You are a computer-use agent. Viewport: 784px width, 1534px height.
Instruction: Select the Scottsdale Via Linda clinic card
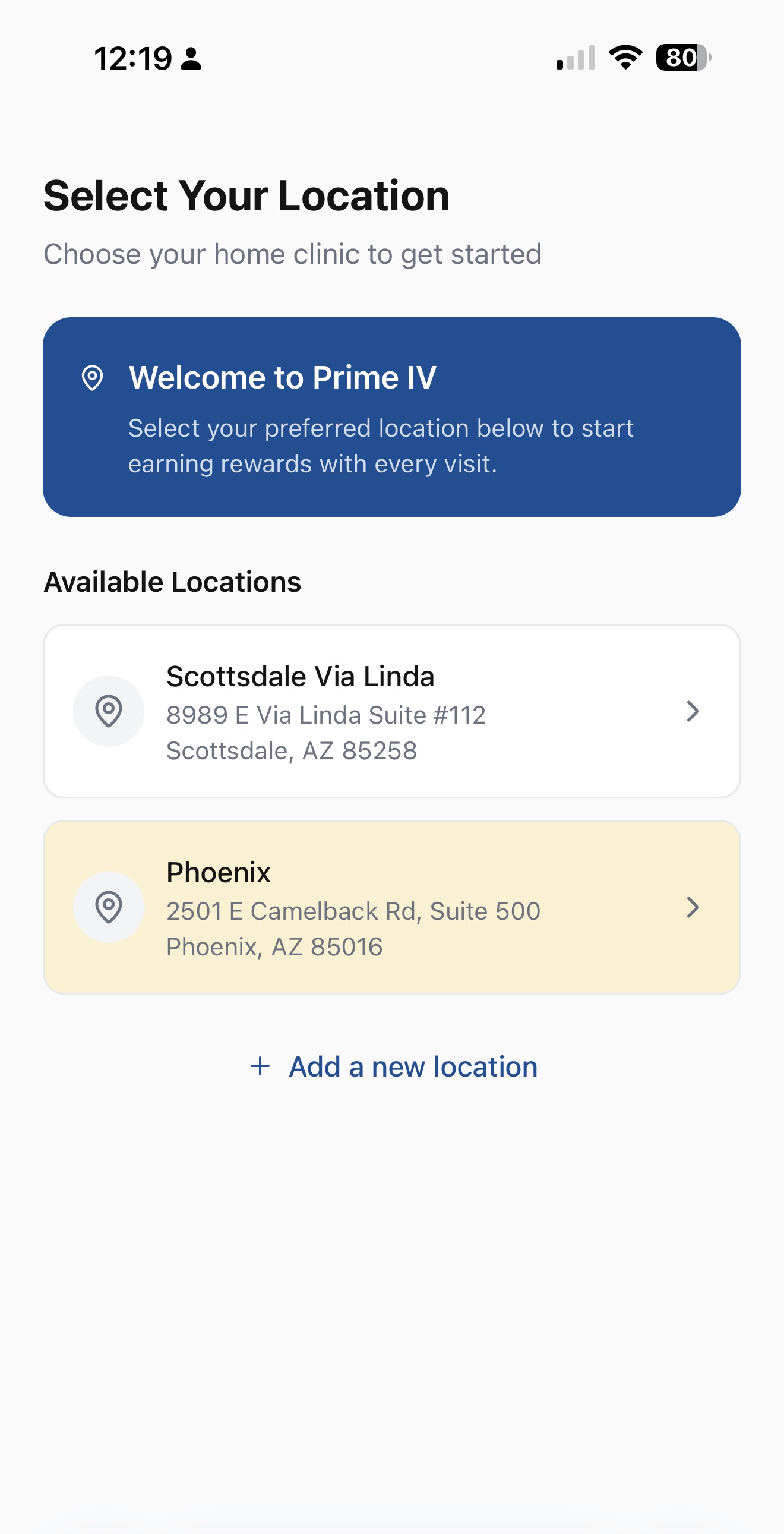click(x=391, y=713)
